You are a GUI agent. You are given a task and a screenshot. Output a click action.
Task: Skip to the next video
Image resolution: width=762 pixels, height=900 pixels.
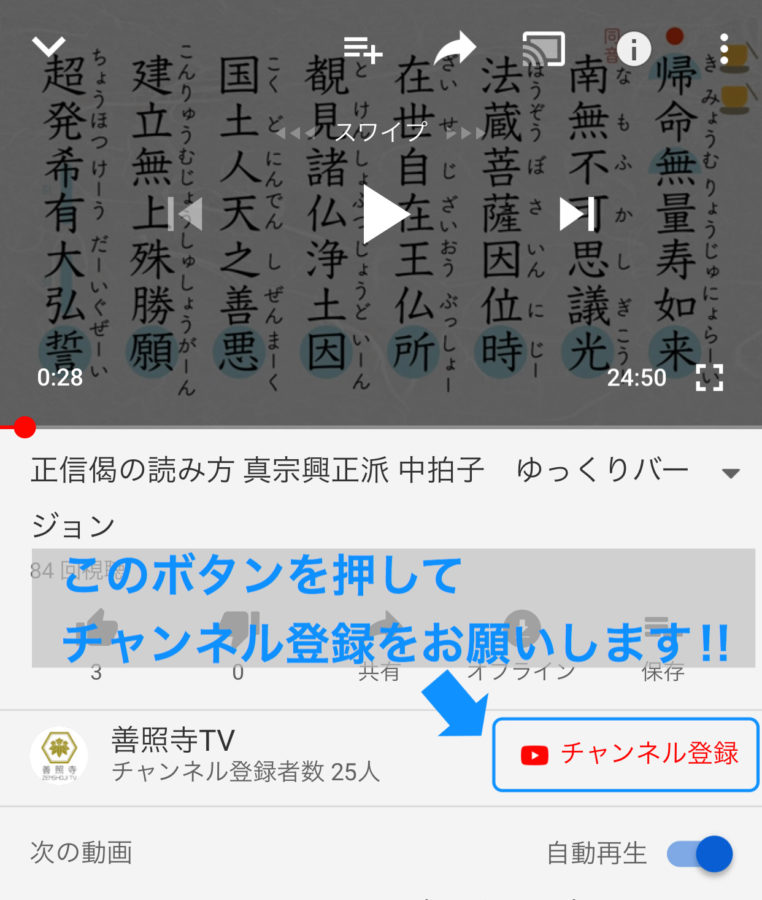[x=577, y=214]
